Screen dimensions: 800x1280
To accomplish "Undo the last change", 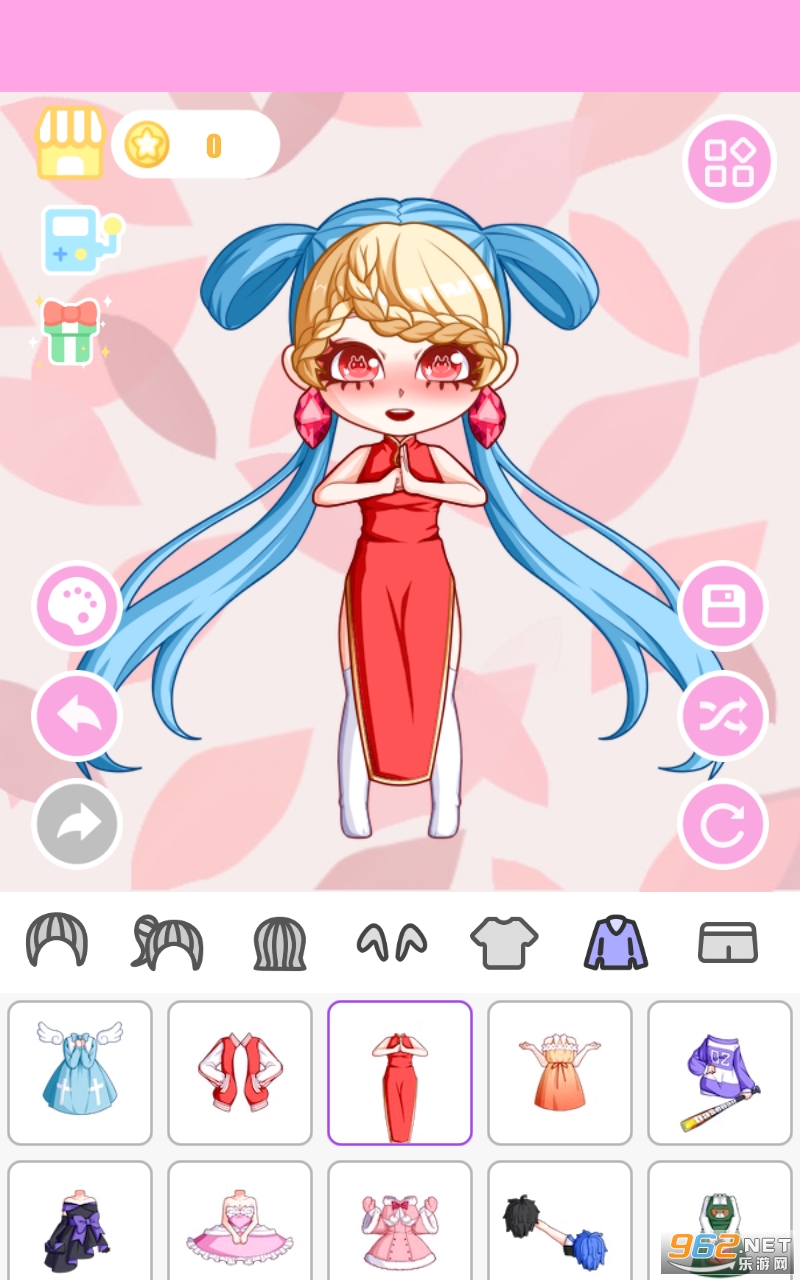I will pyautogui.click(x=77, y=716).
